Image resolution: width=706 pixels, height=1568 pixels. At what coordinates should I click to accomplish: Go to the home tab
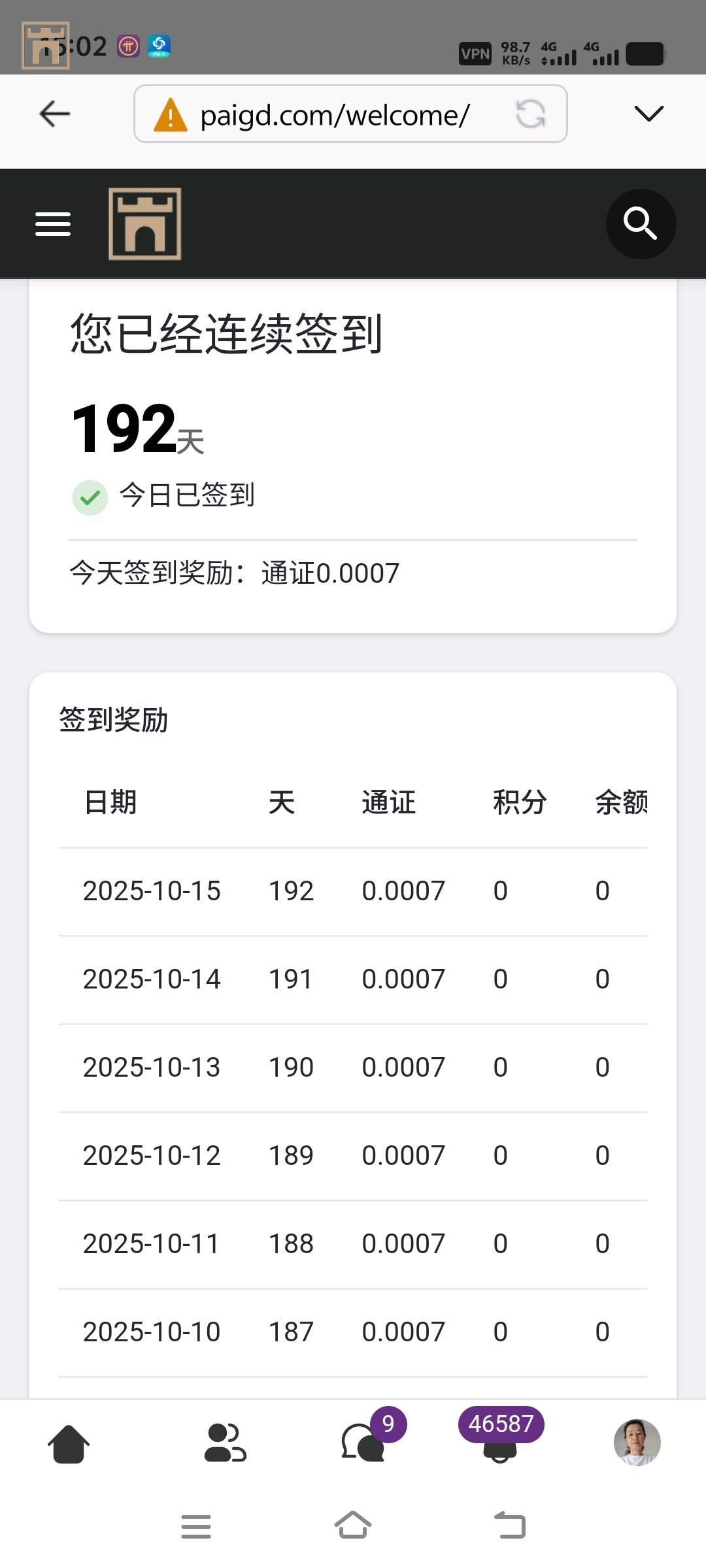69,1443
